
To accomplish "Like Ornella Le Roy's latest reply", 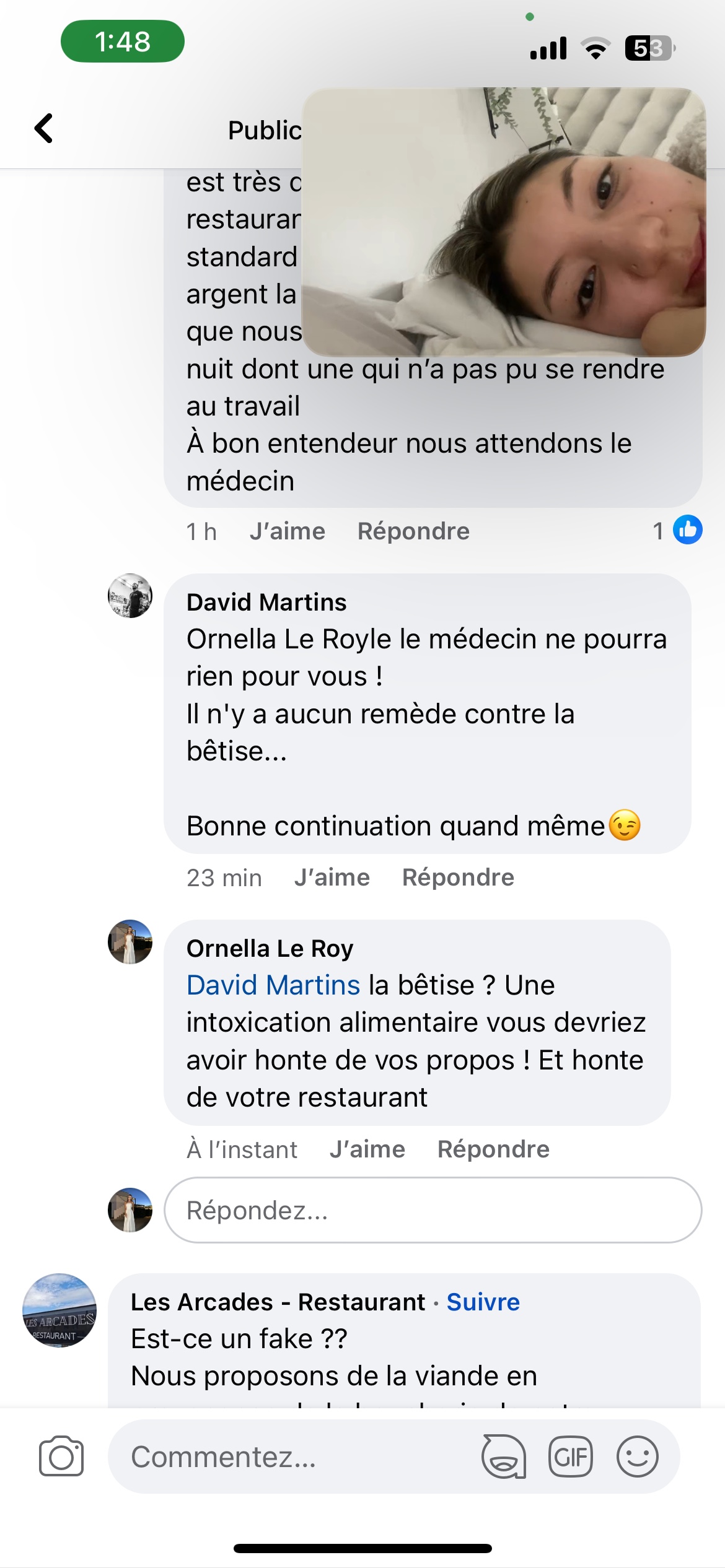I will 367,1149.
